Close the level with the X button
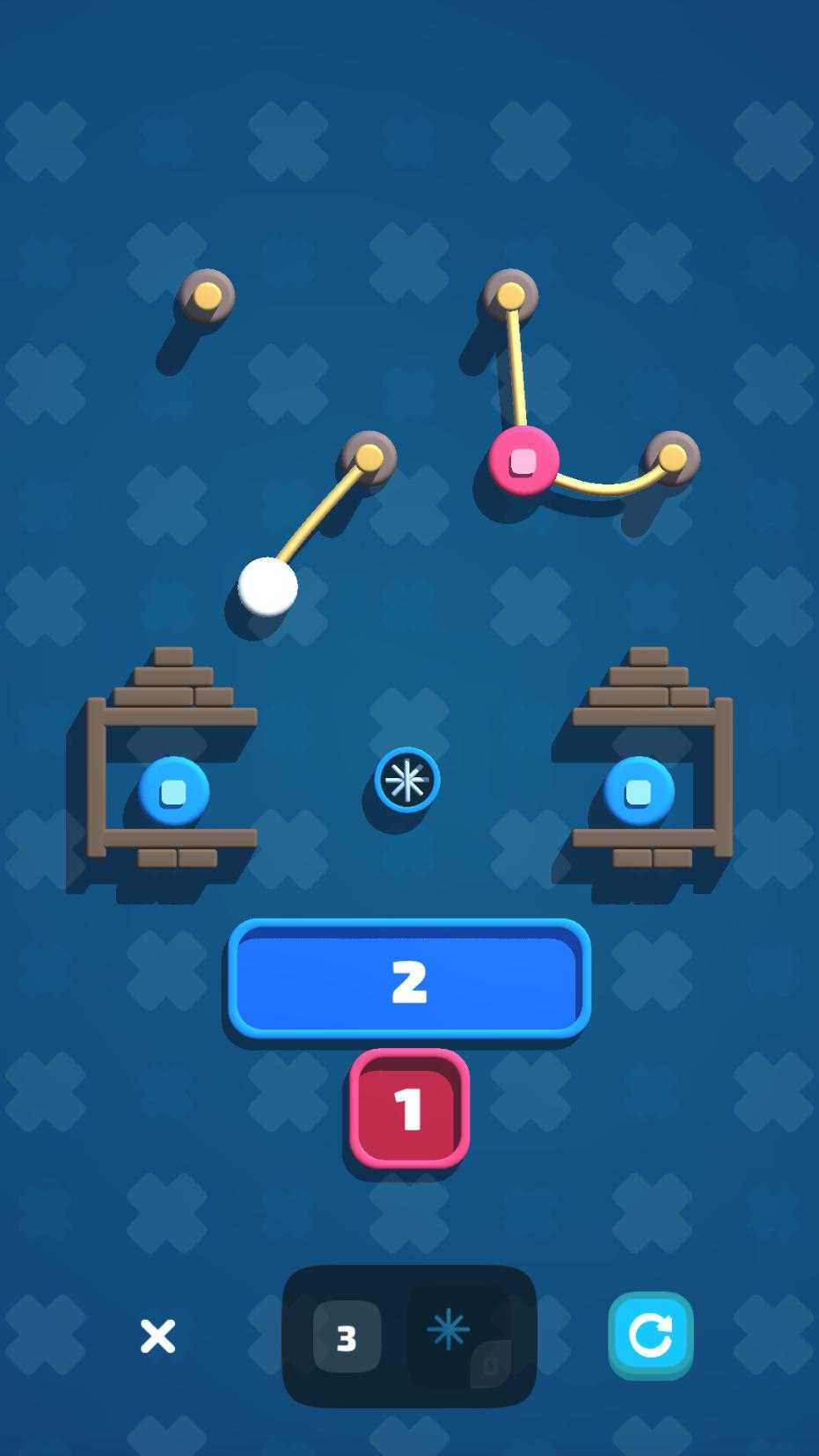The height and width of the screenshot is (1456, 819). click(x=158, y=1336)
